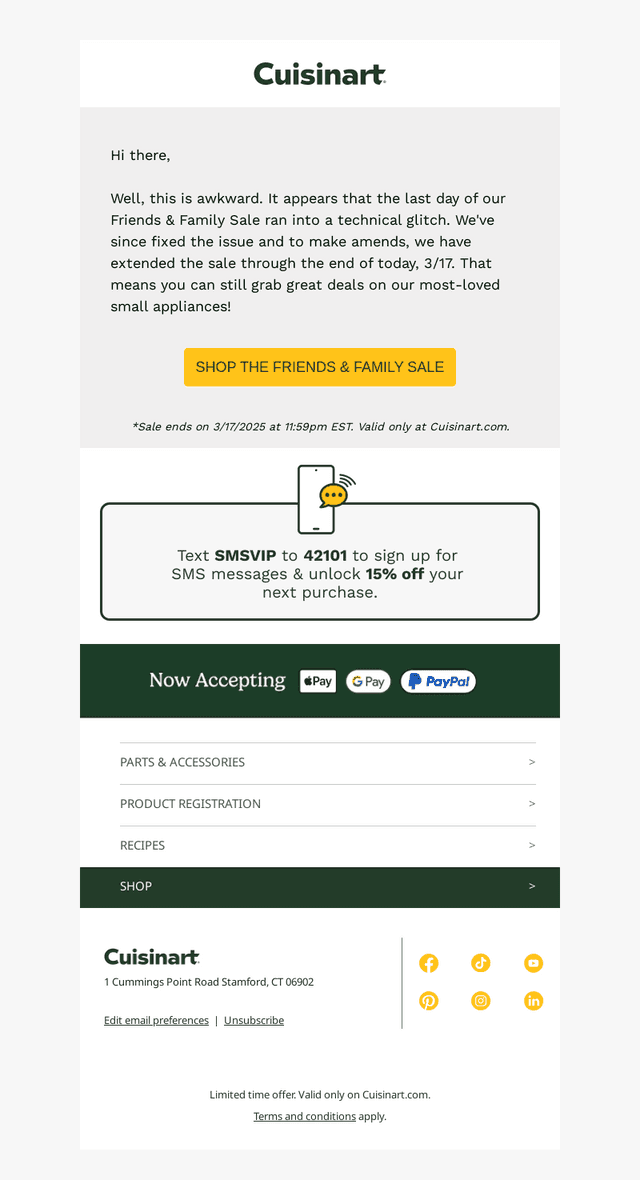Viewport: 640px width, 1180px height.
Task: Open the Terms and conditions link
Action: coord(304,1116)
